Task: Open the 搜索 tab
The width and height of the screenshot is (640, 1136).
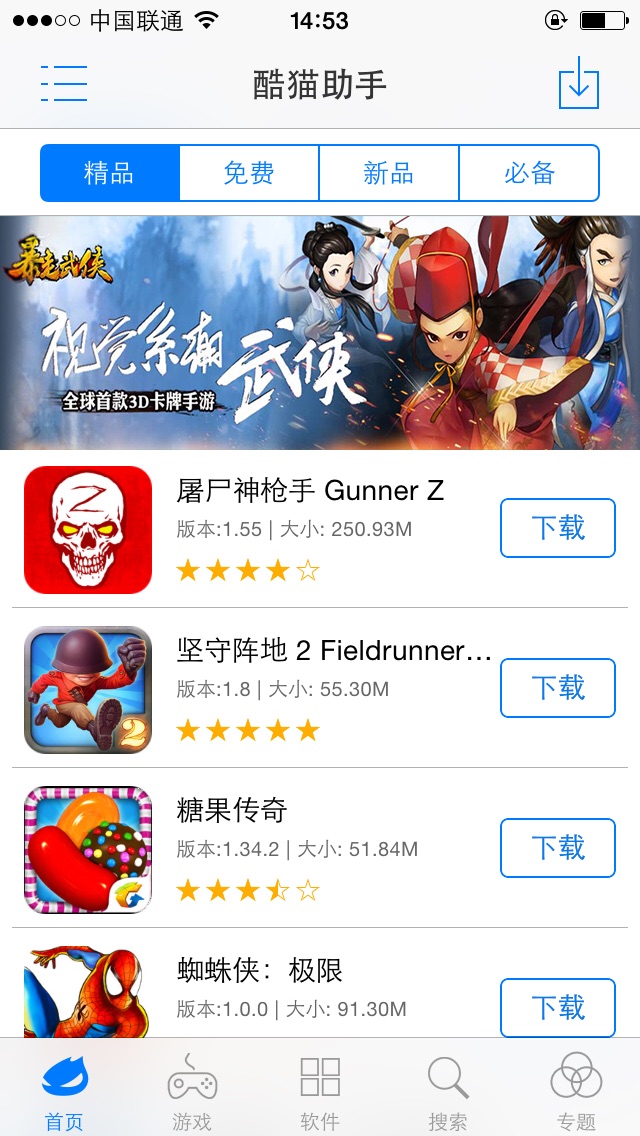Action: (x=447, y=1090)
